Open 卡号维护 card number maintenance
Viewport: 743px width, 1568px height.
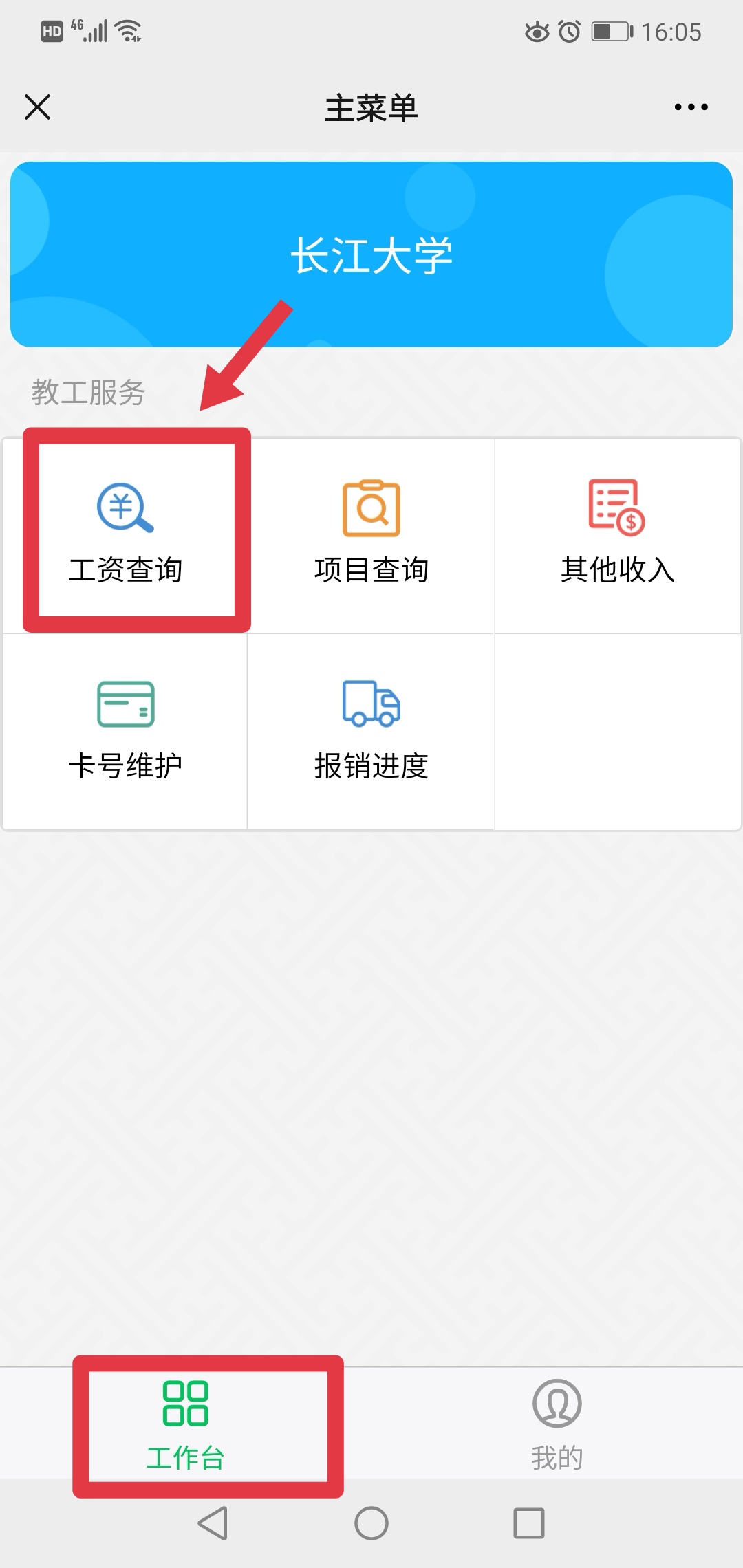click(126, 730)
